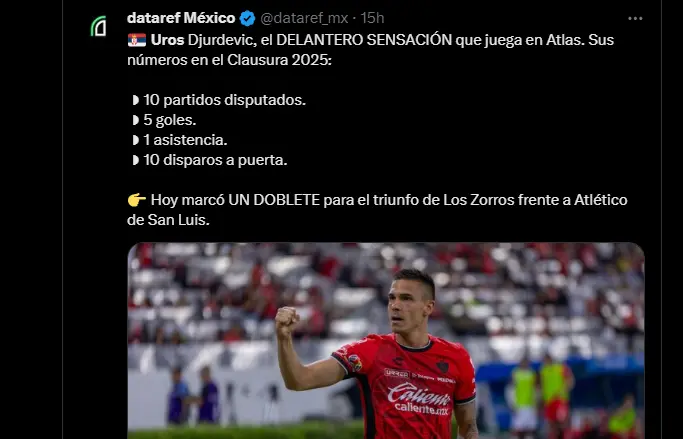Image resolution: width=683 pixels, height=439 pixels.
Task: Open the tweet's three-dot overflow menu
Action: [636, 18]
